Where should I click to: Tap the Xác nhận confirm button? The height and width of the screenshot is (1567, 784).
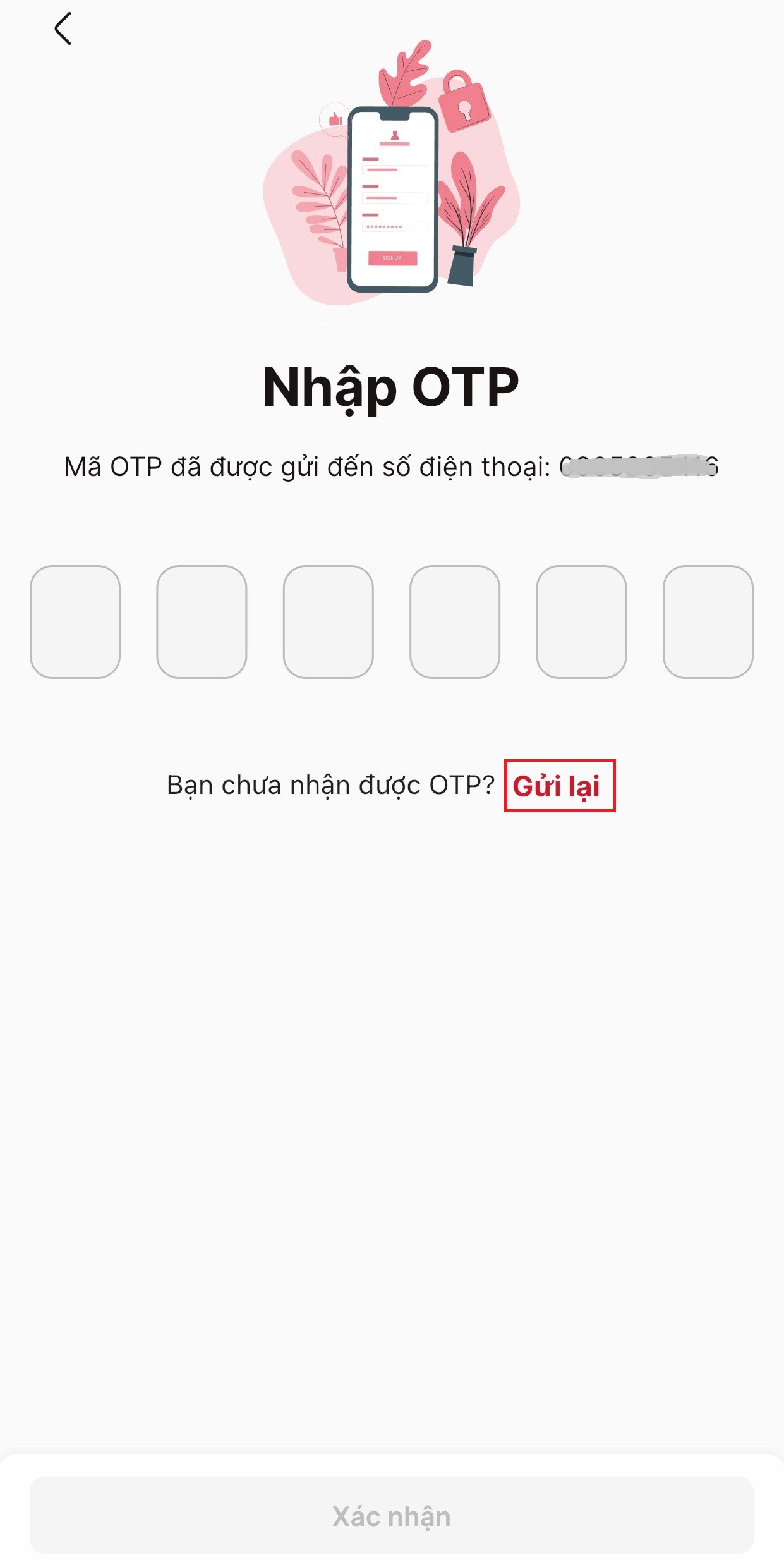click(x=392, y=1515)
